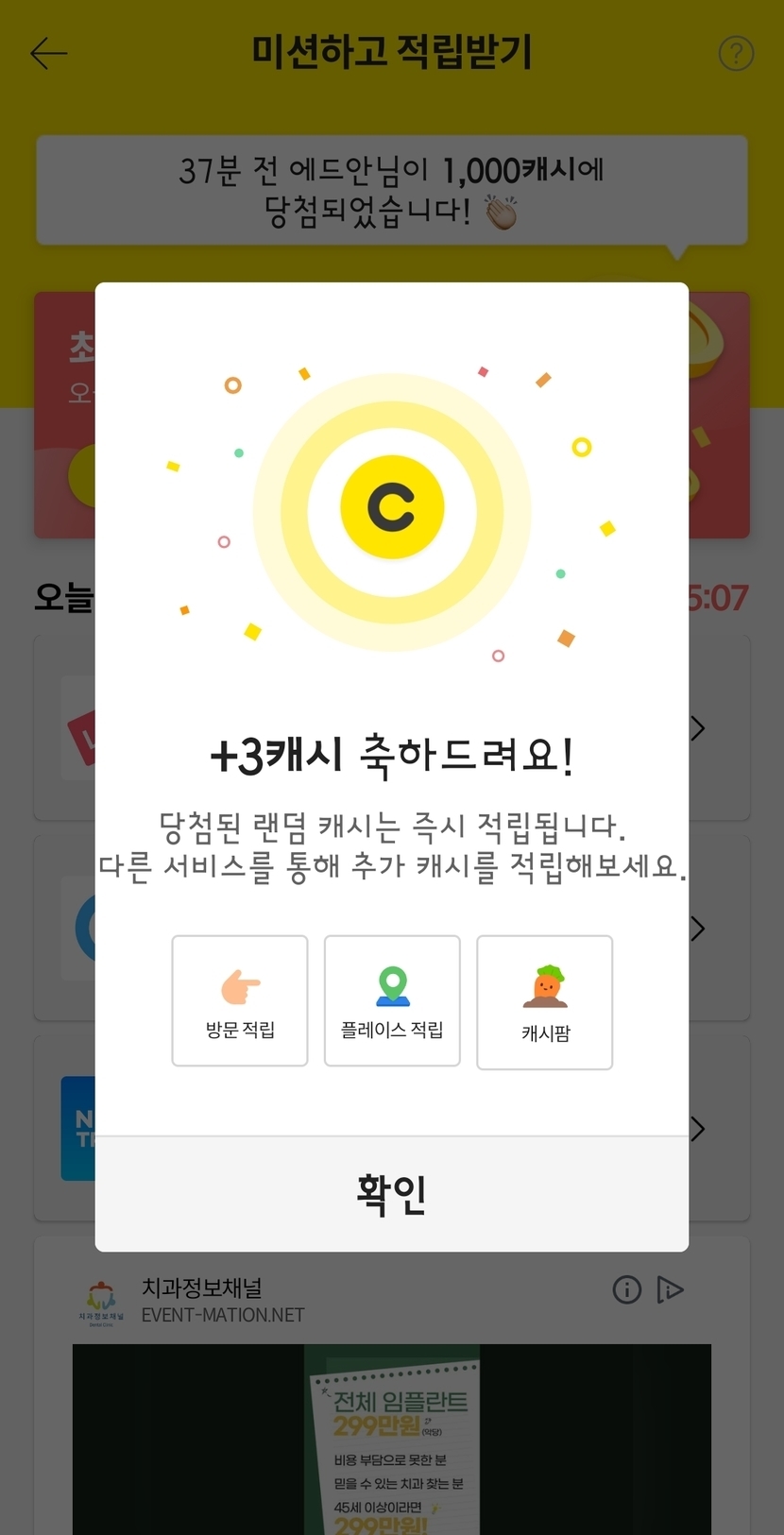Open the help question mark icon

click(x=736, y=54)
